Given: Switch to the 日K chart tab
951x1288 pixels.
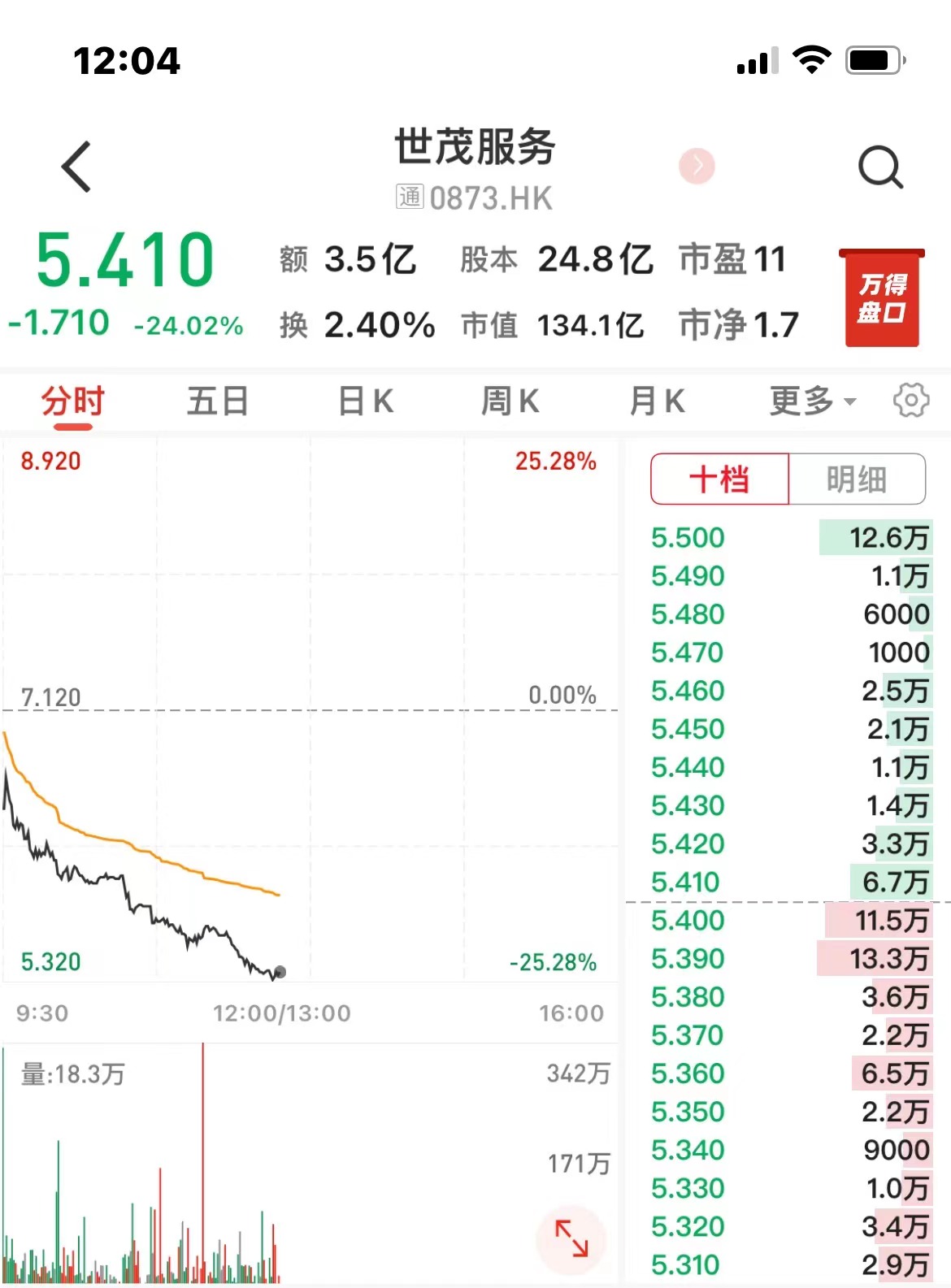Looking at the screenshot, I should pos(365,401).
